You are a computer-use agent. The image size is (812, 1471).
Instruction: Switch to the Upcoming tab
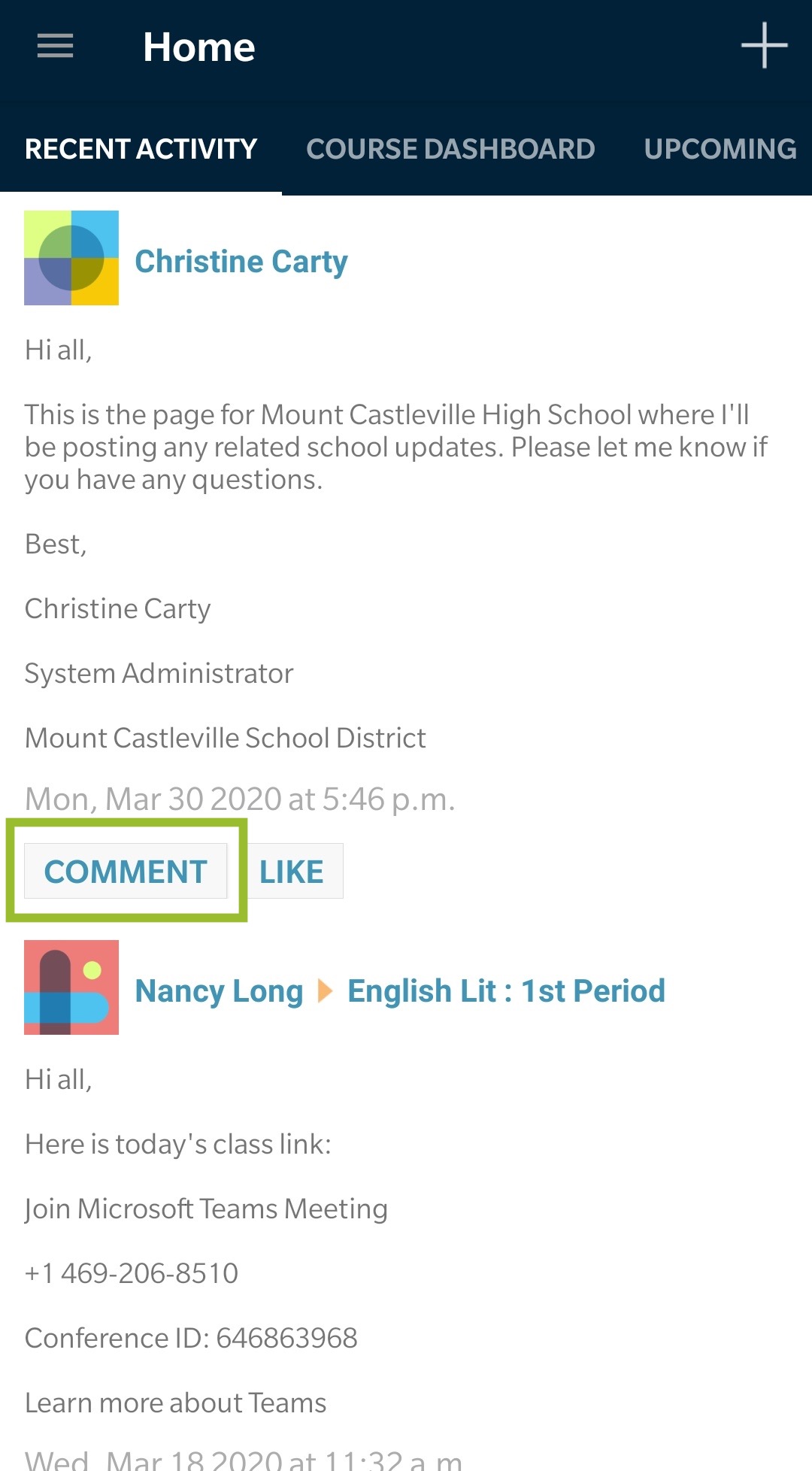pos(720,149)
